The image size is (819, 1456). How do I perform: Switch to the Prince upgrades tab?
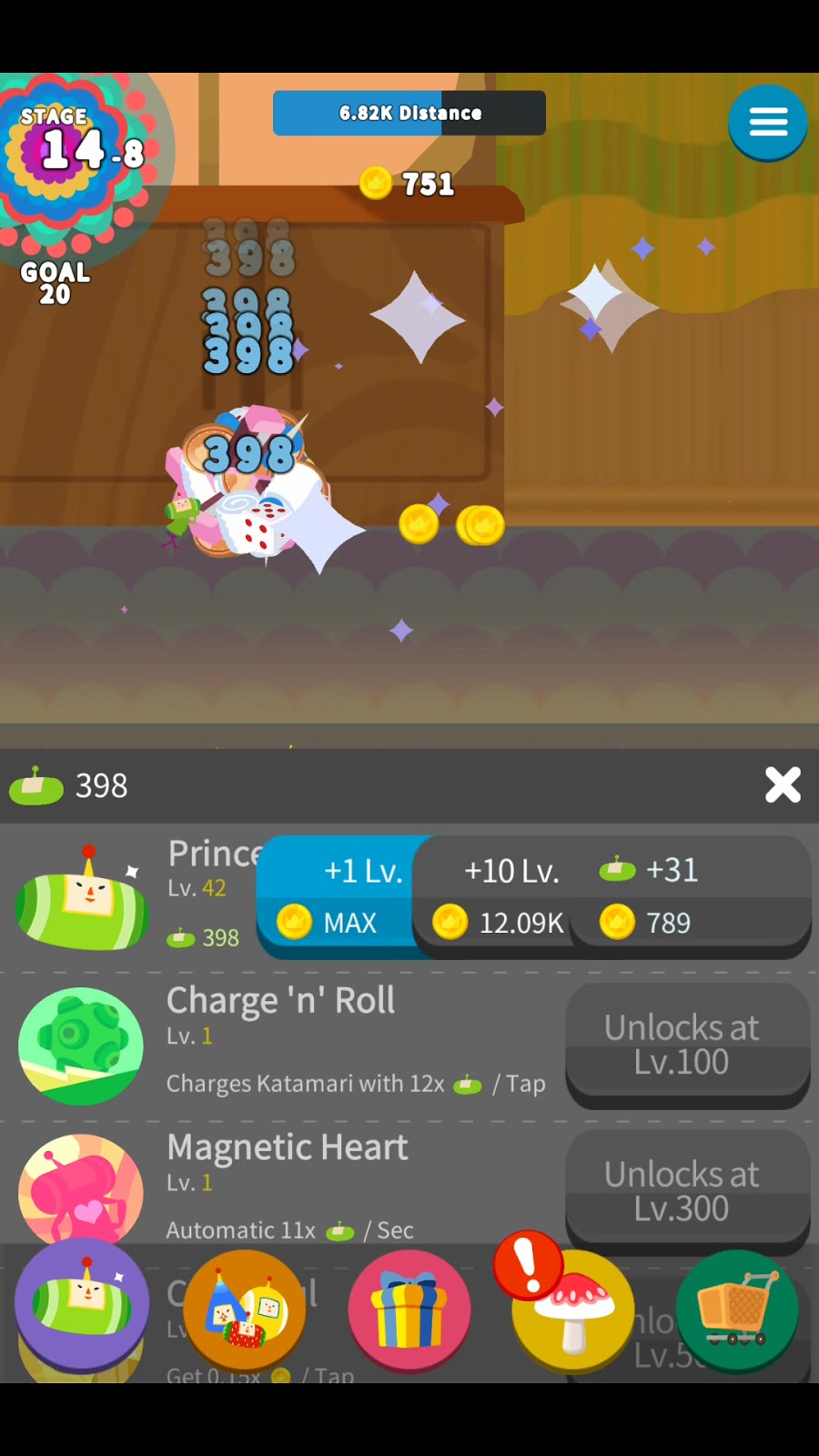tap(82, 1305)
